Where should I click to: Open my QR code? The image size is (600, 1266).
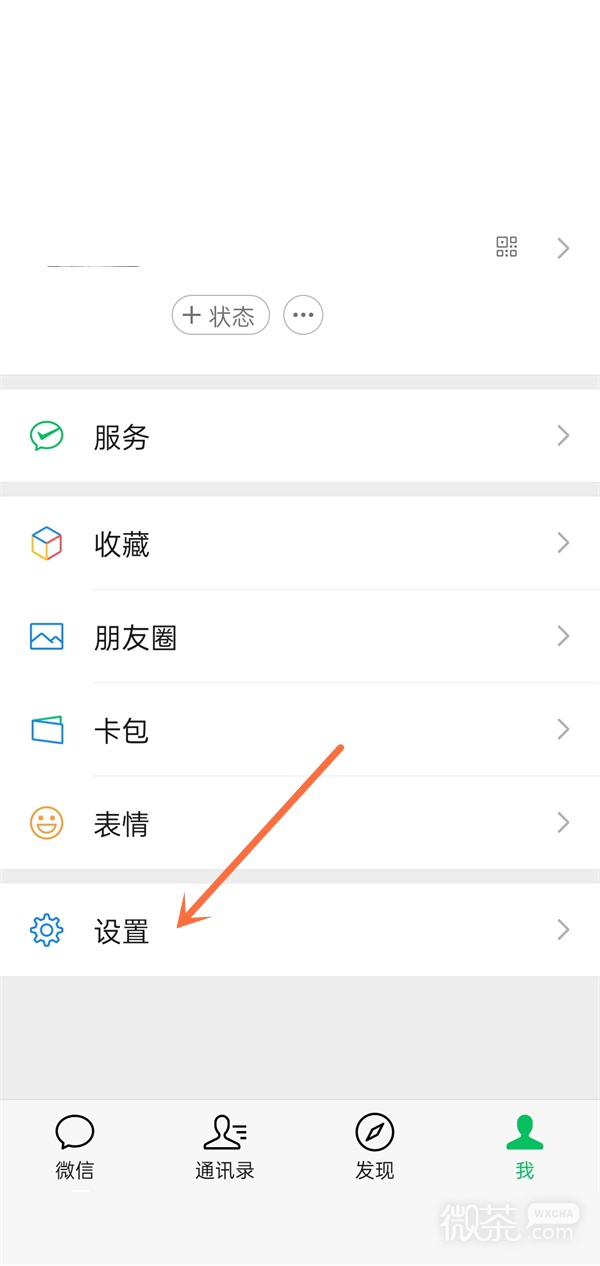pos(507,247)
